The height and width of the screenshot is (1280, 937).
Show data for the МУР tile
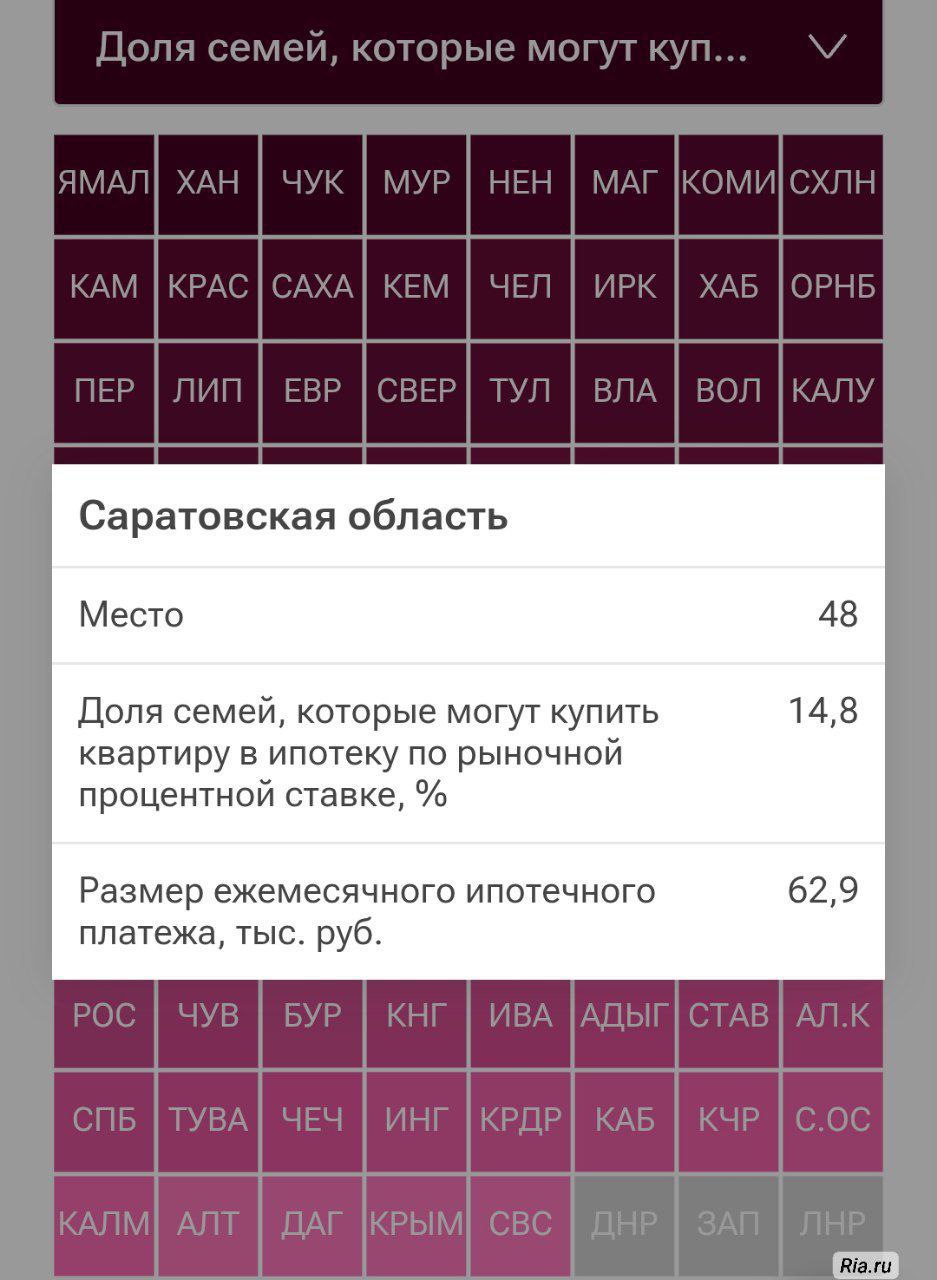point(416,183)
